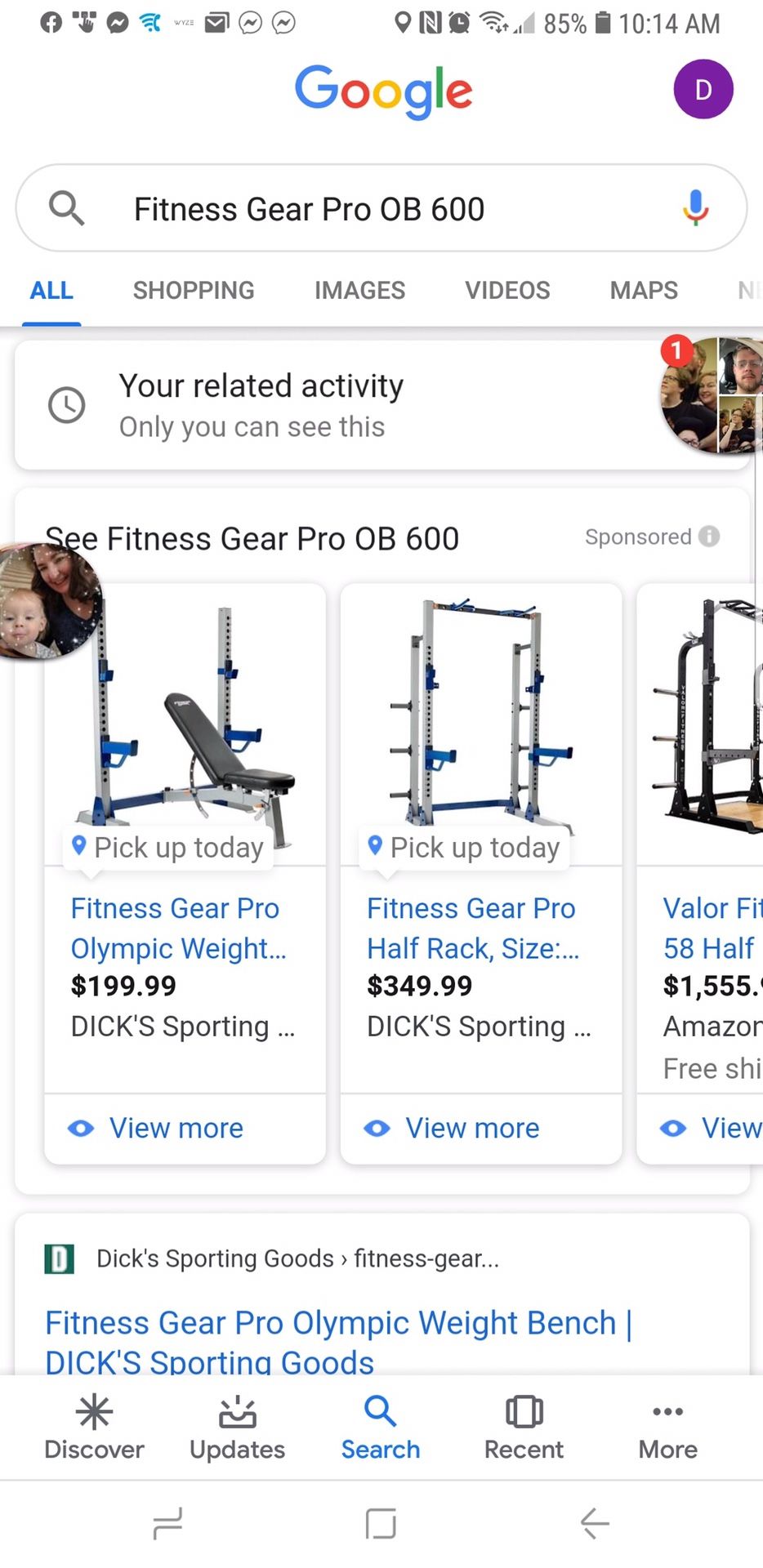Go to the Discover tab
Viewport: 763px width, 1568px height.
(94, 1428)
